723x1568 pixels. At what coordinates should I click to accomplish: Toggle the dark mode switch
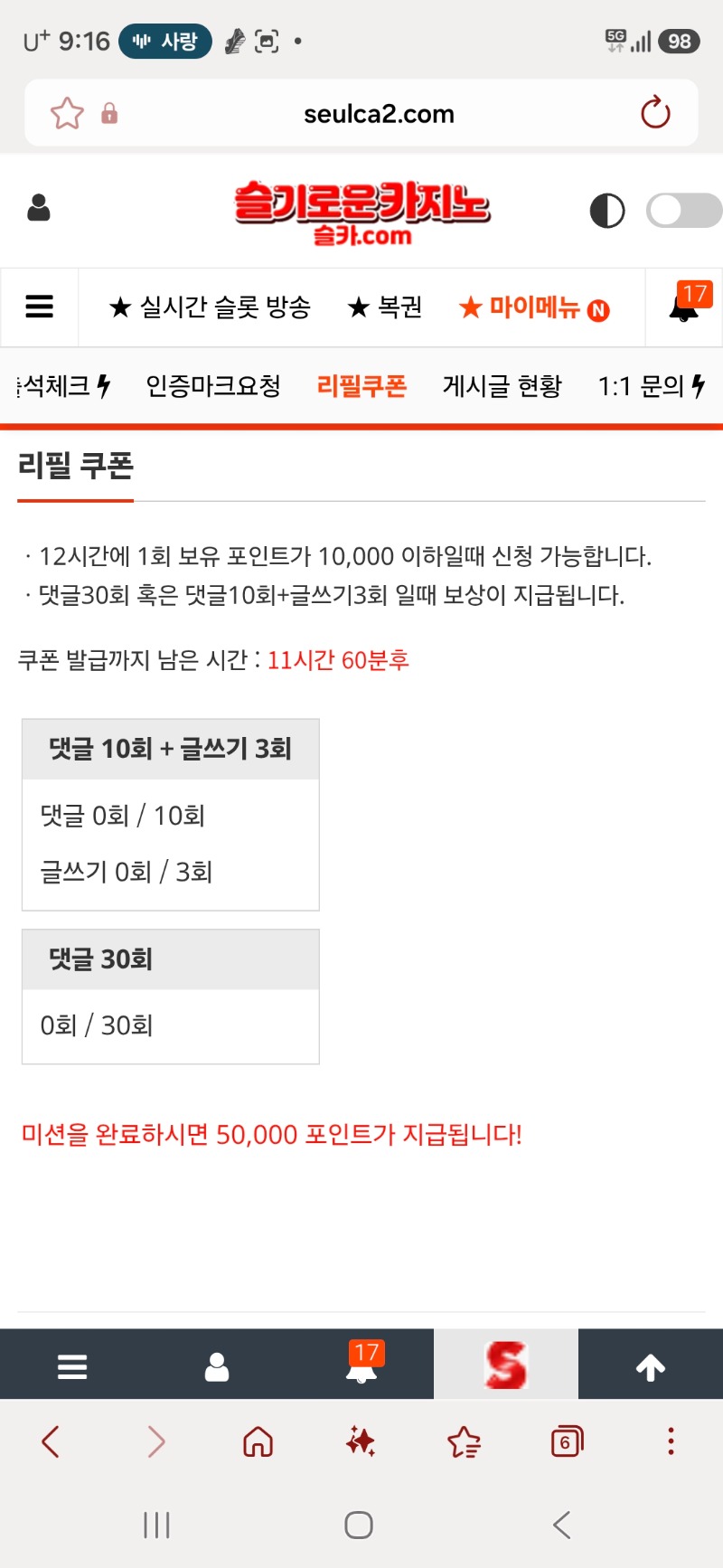point(684,211)
